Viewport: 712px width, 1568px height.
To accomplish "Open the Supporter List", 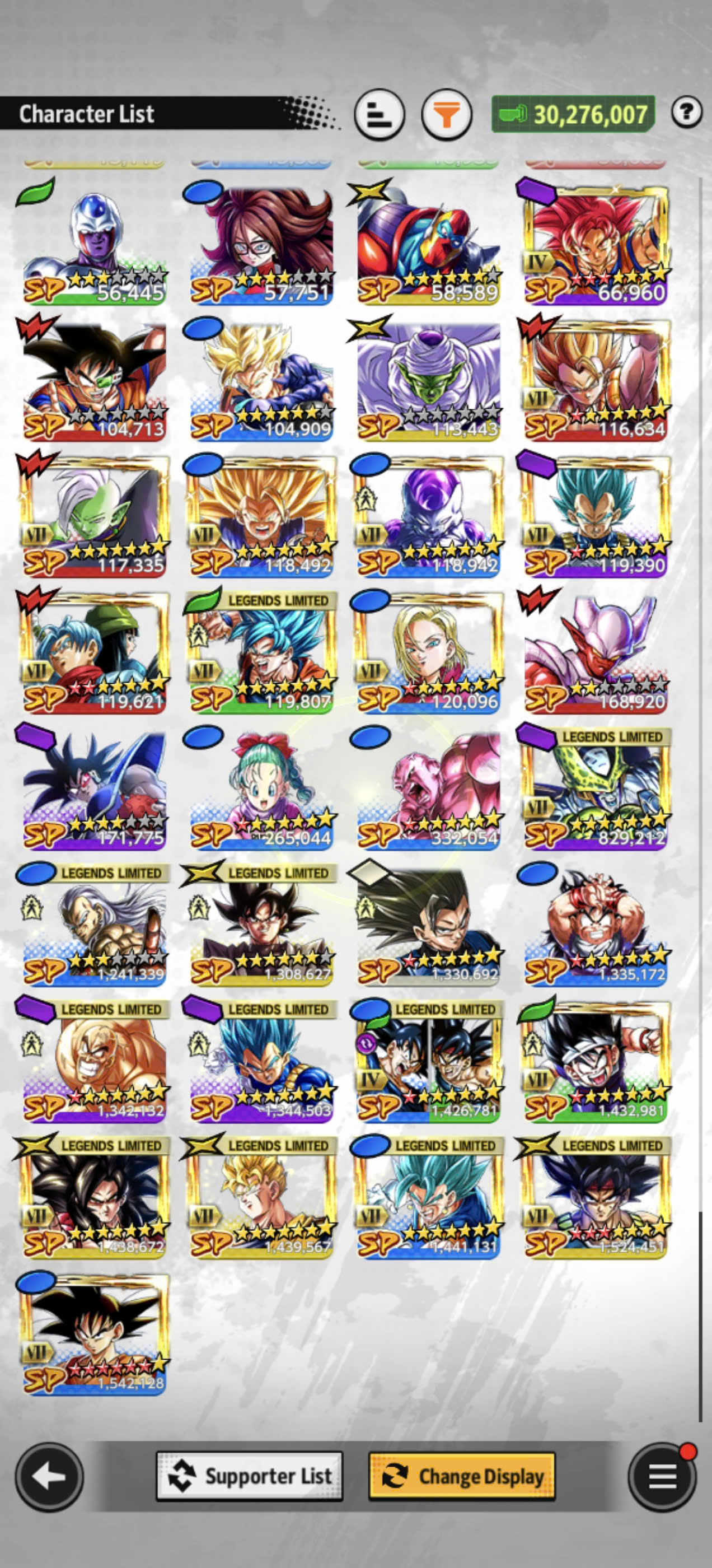I will click(250, 1476).
